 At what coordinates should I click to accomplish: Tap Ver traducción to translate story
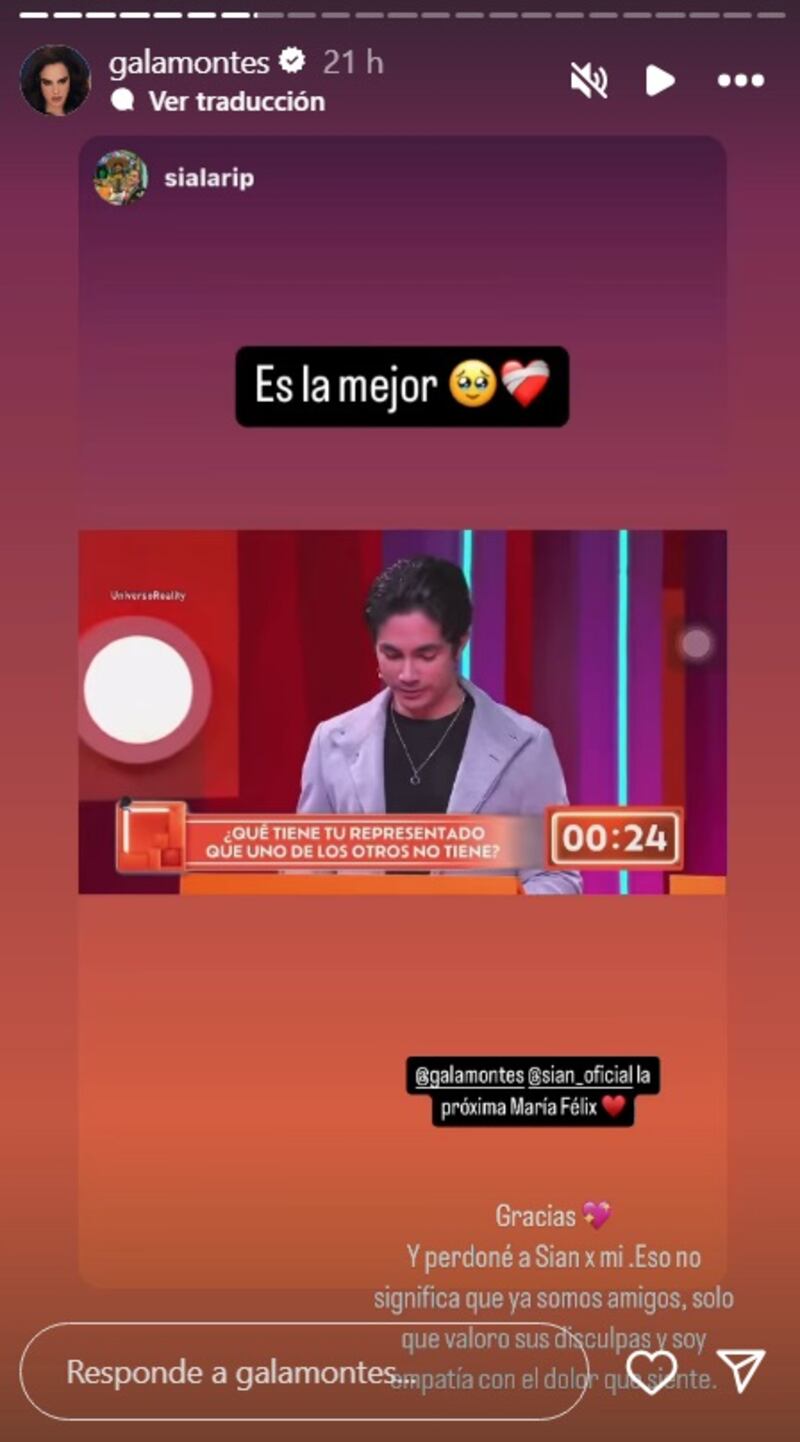(236, 101)
